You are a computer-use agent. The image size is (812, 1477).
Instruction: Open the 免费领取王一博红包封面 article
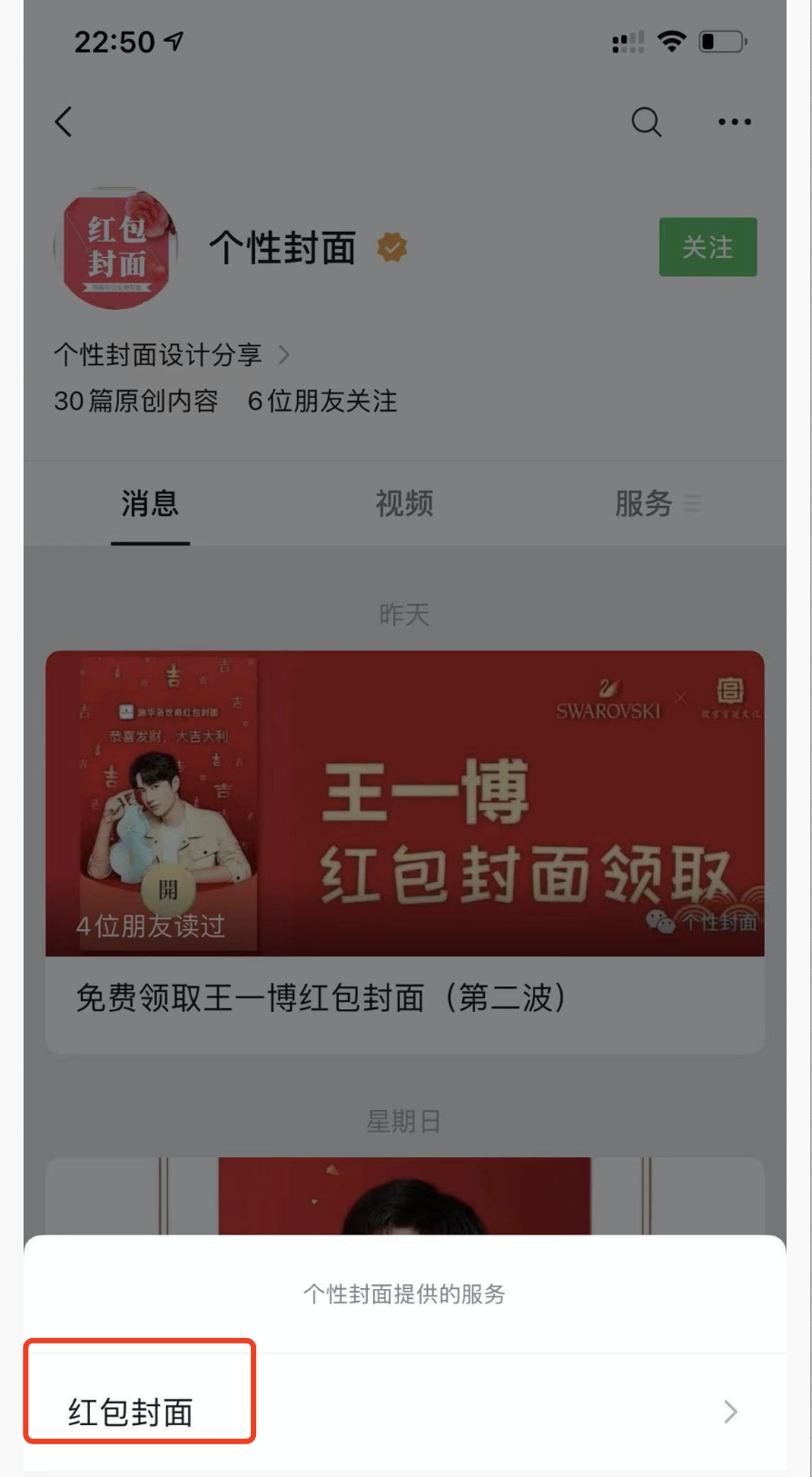404,850
